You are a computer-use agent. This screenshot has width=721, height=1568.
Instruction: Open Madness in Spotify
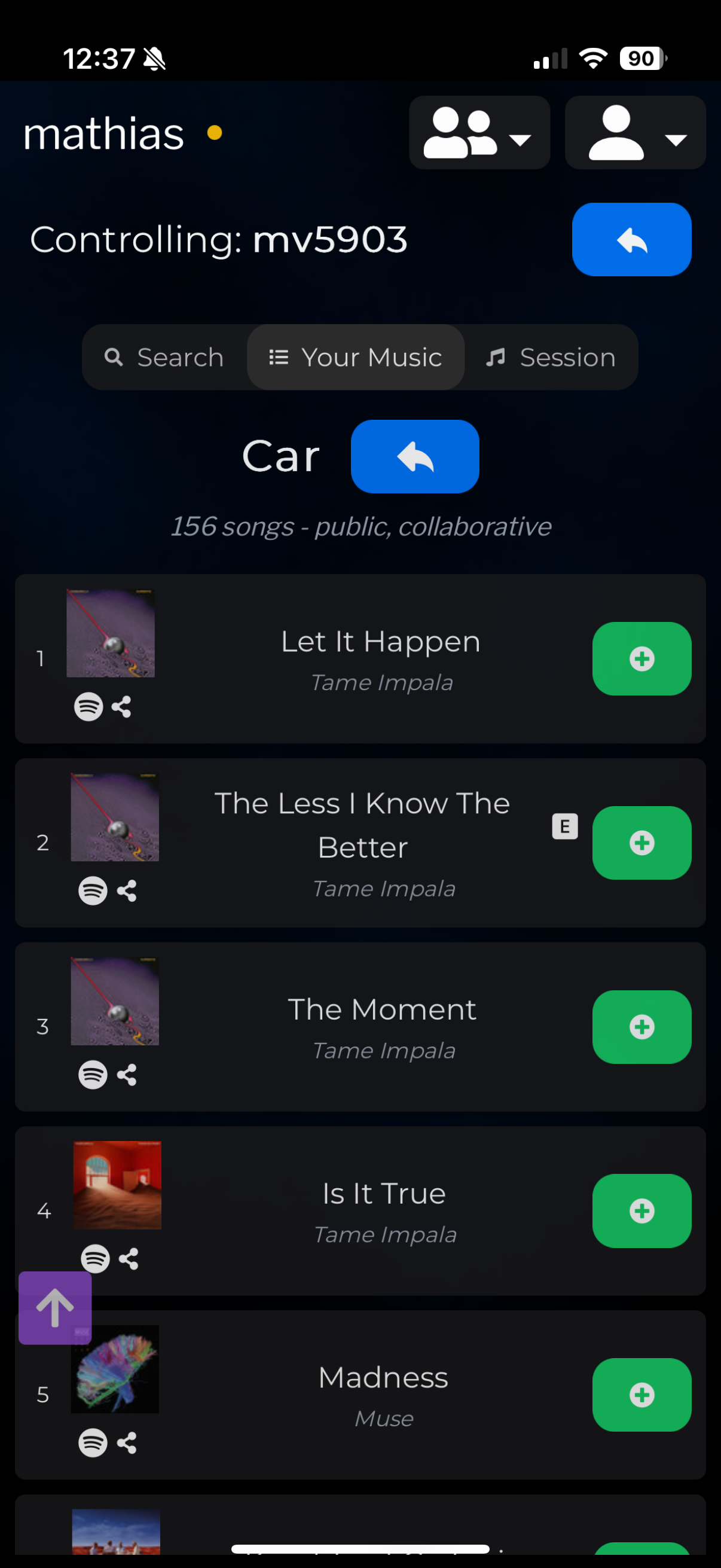click(x=93, y=1442)
